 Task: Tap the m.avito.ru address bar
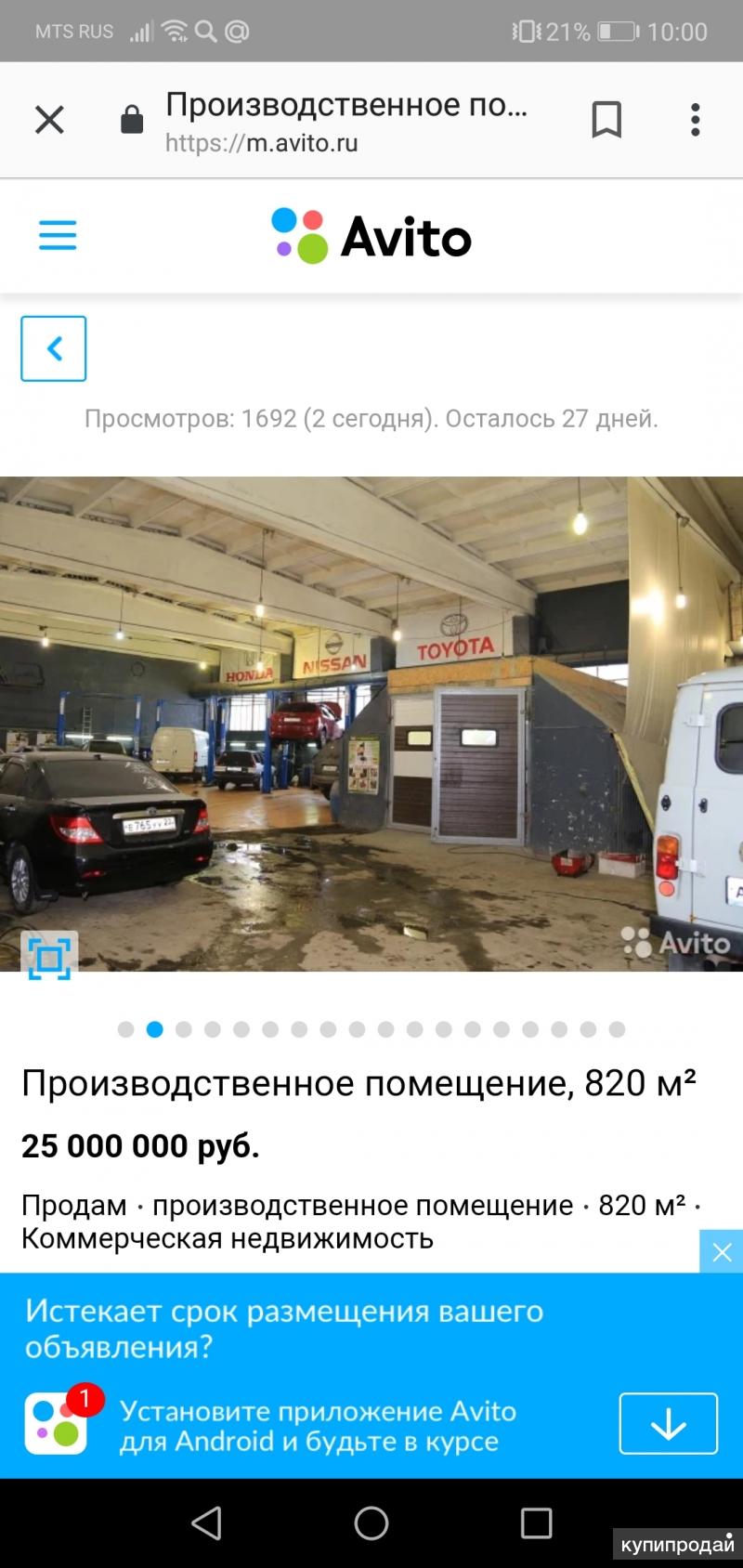(346, 121)
